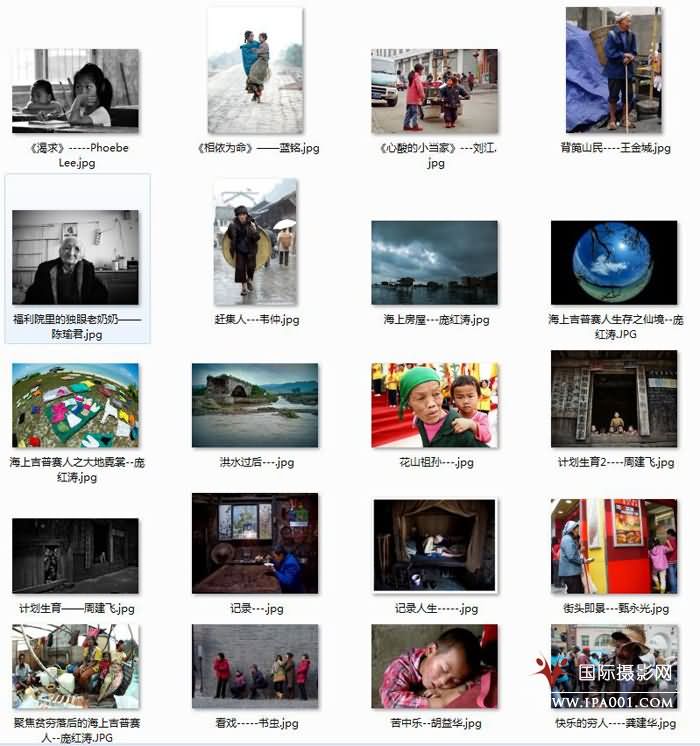Select 街头即景---甄永光.jpg
Screen dimensions: 700x746
614,546
